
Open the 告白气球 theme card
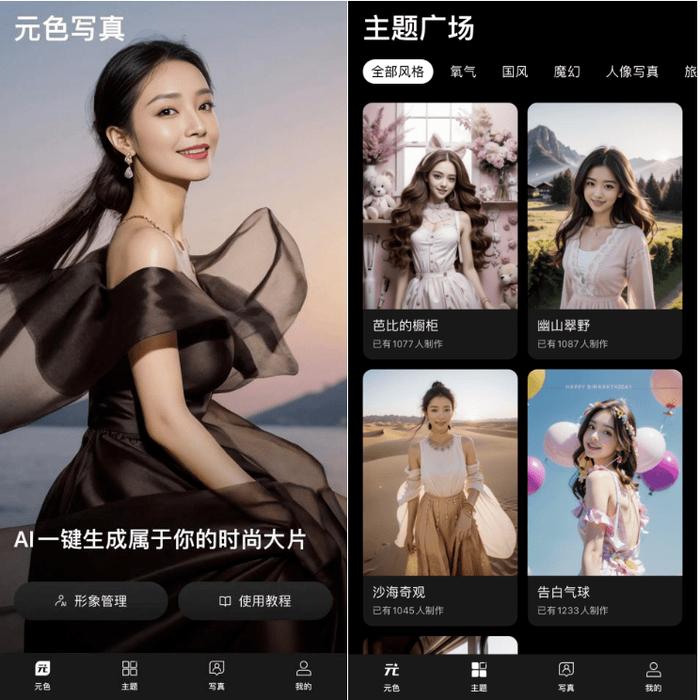tap(605, 497)
